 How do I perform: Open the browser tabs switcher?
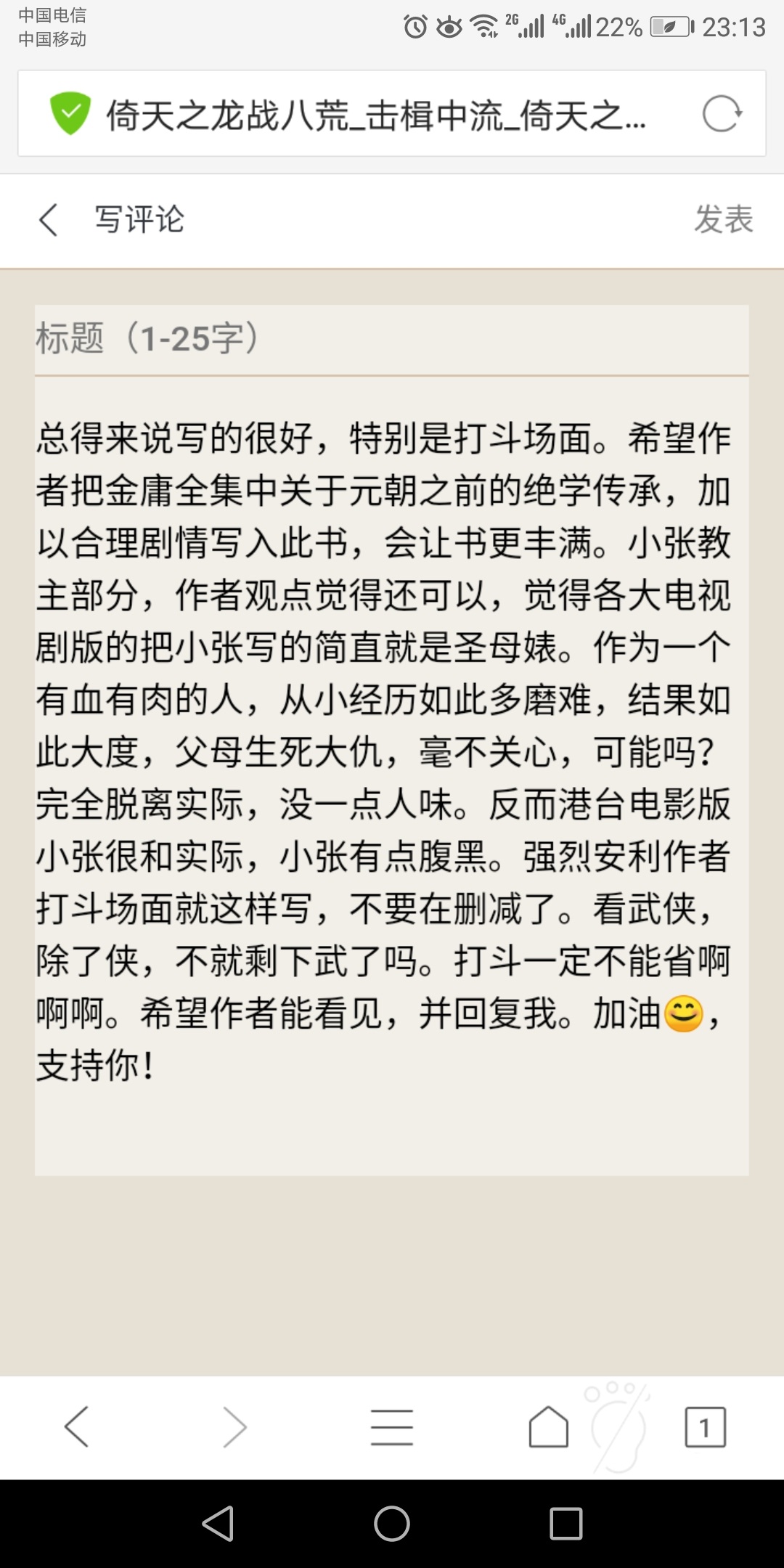tap(706, 1427)
